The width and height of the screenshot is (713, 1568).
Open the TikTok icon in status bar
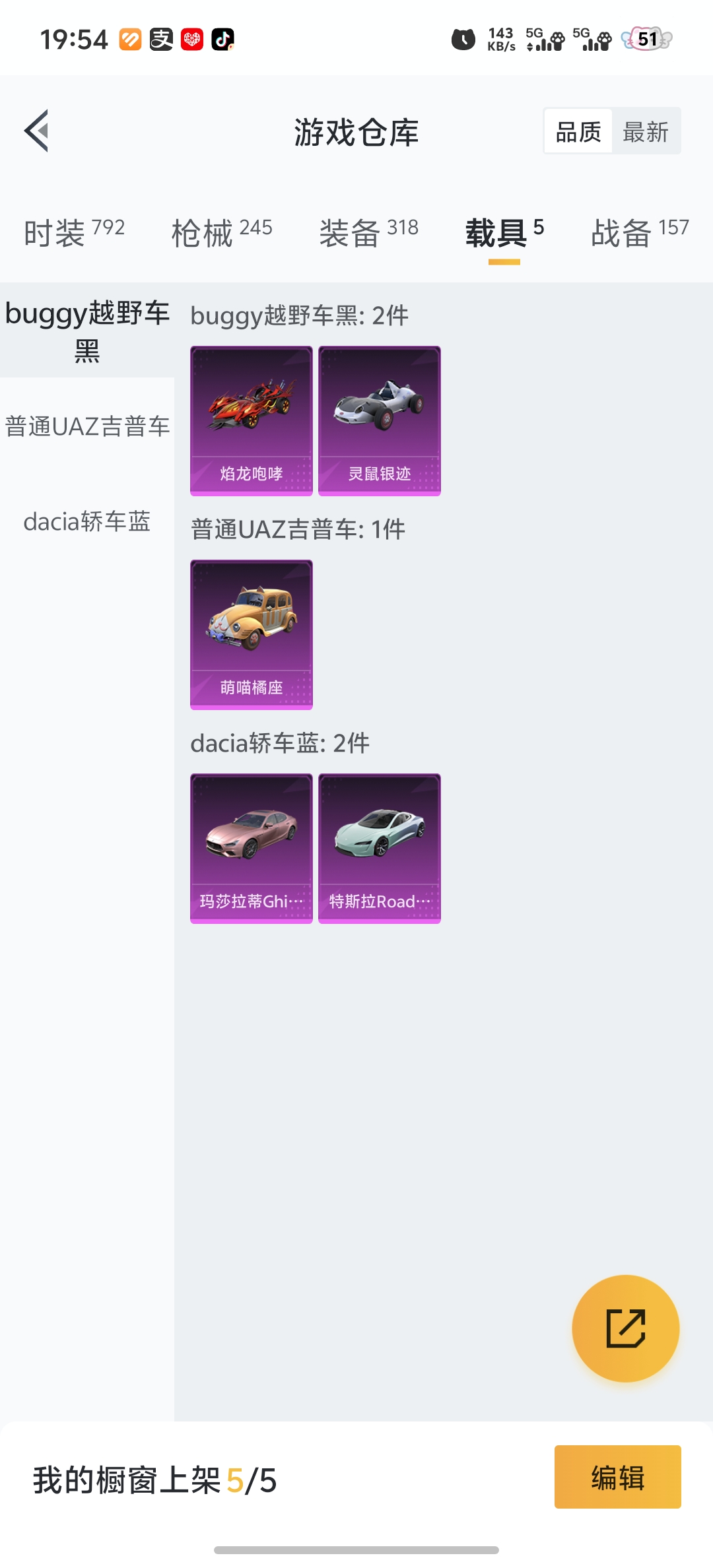(x=224, y=38)
